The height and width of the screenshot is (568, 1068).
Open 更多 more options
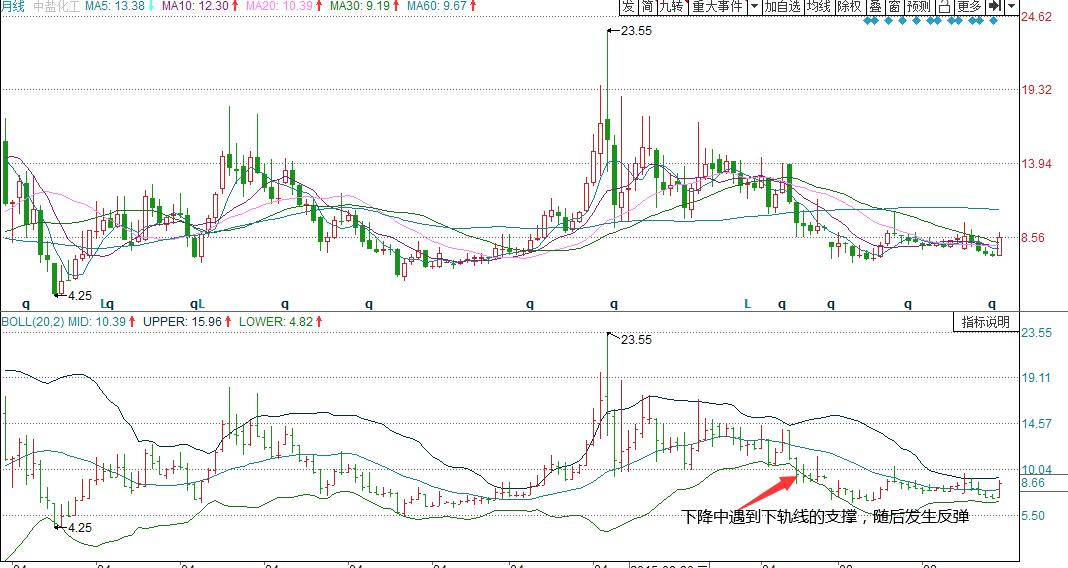[969, 6]
